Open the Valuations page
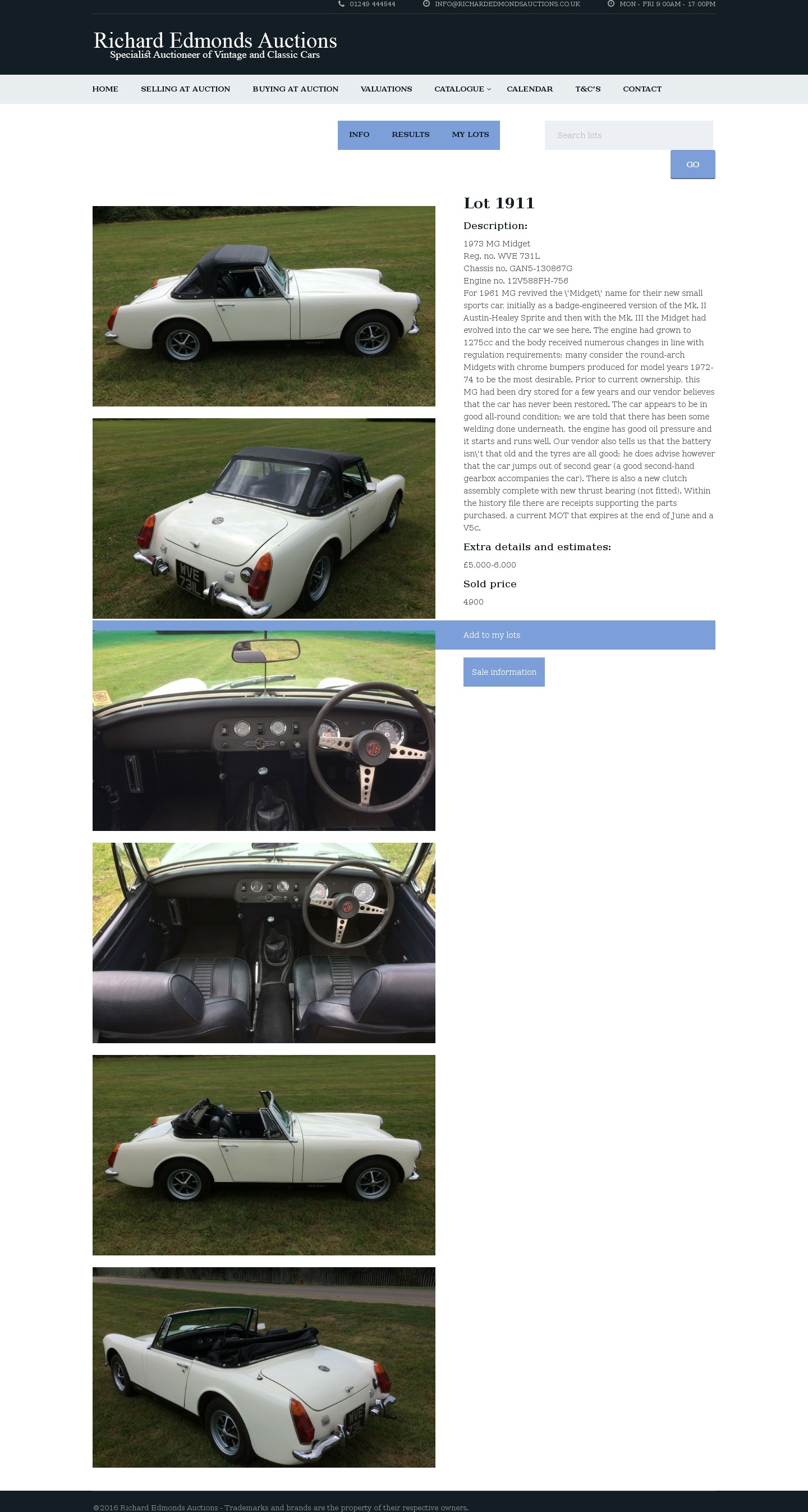 click(385, 89)
